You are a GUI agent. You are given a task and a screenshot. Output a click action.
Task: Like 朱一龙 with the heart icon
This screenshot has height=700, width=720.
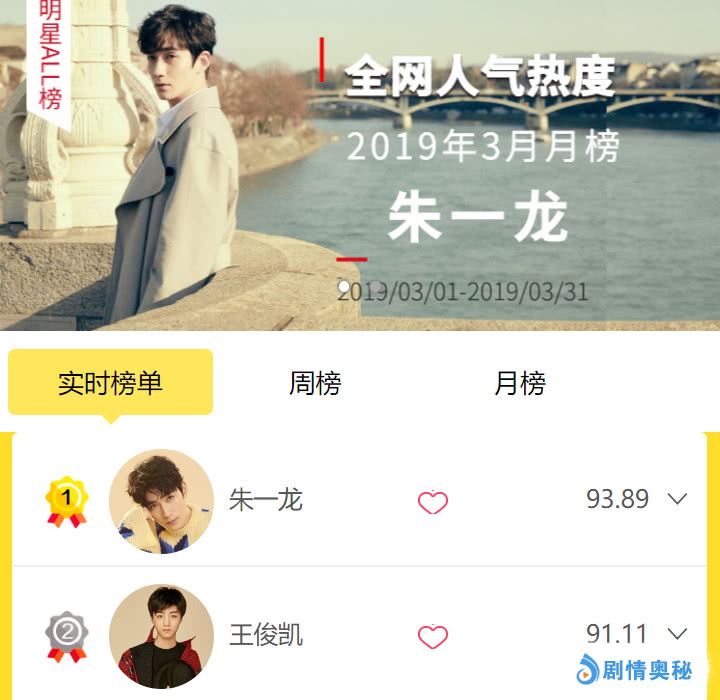click(432, 502)
